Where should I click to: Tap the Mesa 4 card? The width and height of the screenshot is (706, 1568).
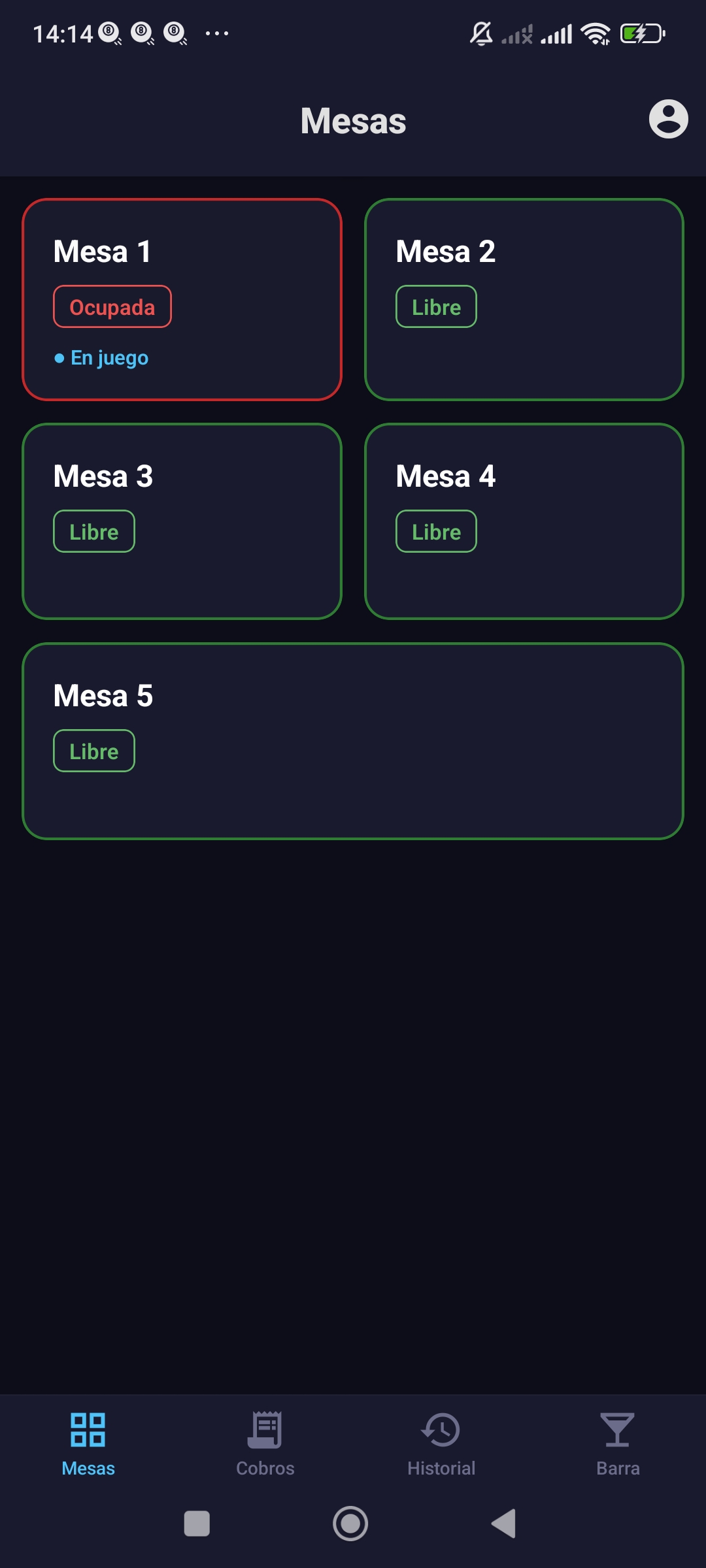(x=524, y=521)
